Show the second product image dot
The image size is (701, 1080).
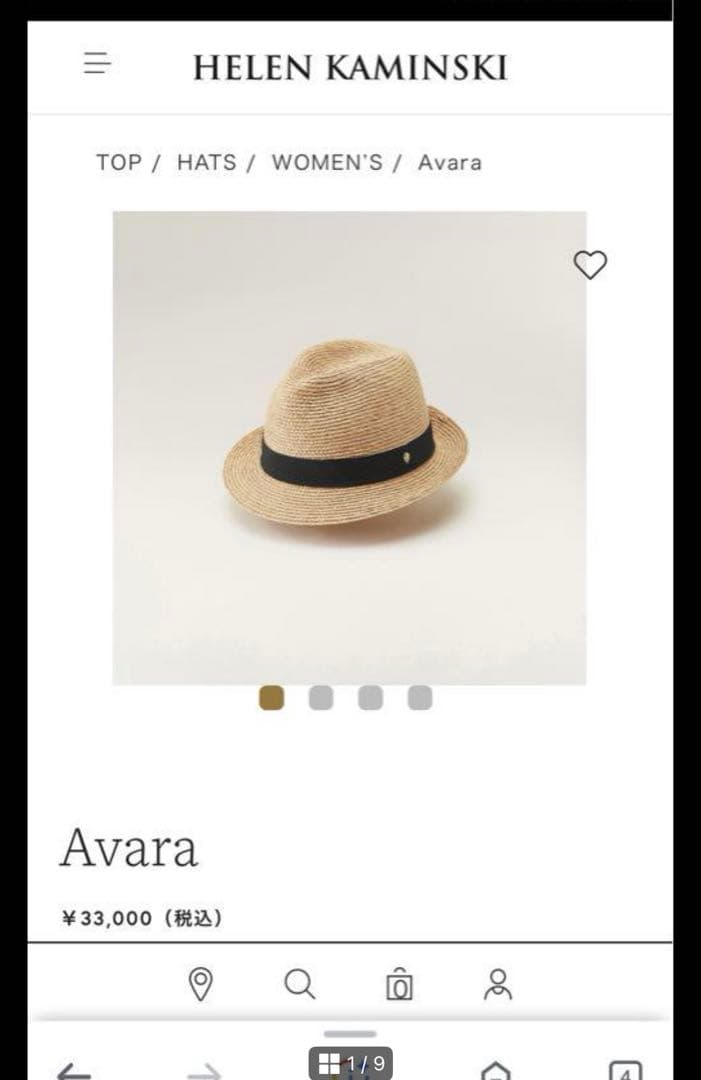(320, 698)
